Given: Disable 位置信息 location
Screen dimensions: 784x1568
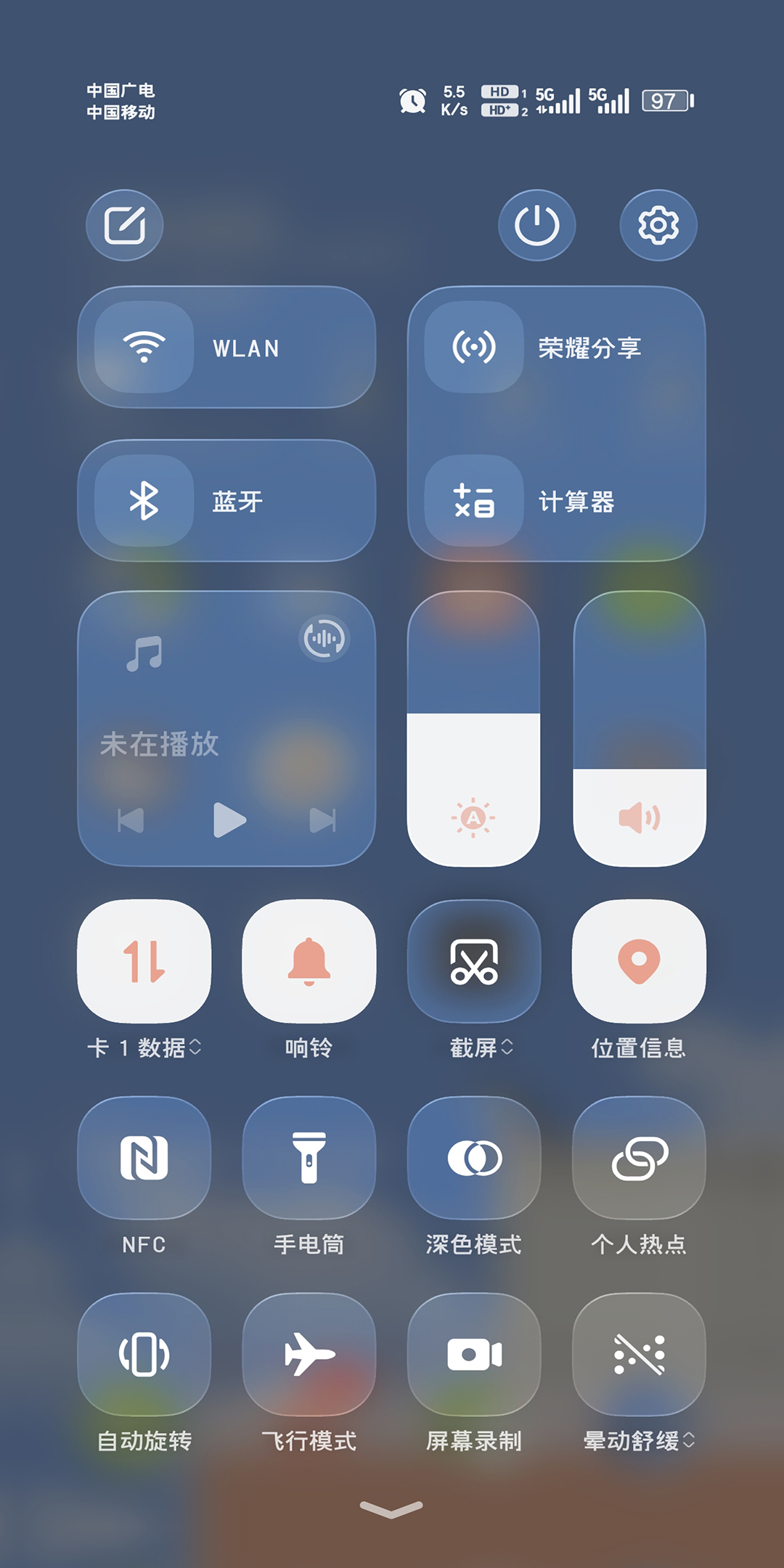Looking at the screenshot, I should pyautogui.click(x=639, y=961).
